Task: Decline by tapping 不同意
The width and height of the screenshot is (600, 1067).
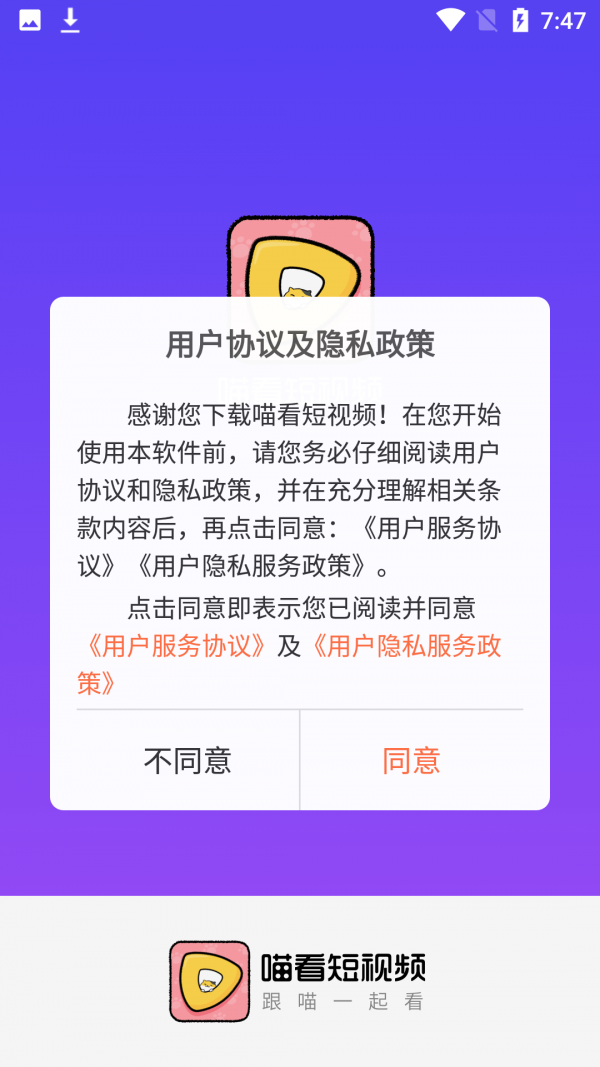Action: coord(188,761)
